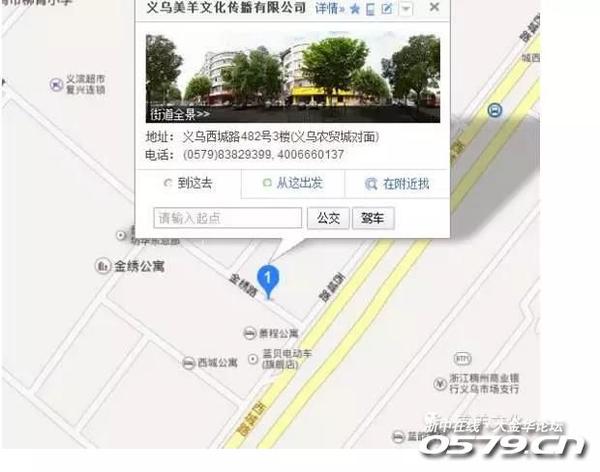
Task: Open the 街道全景 street view panorama
Action: (180, 113)
